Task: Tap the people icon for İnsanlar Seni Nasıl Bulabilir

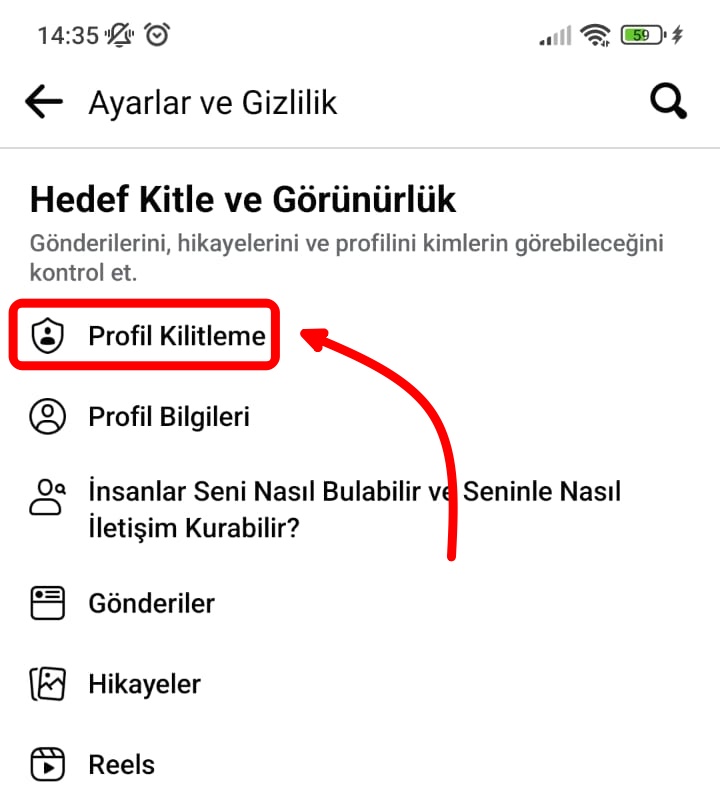Action: (x=46, y=498)
